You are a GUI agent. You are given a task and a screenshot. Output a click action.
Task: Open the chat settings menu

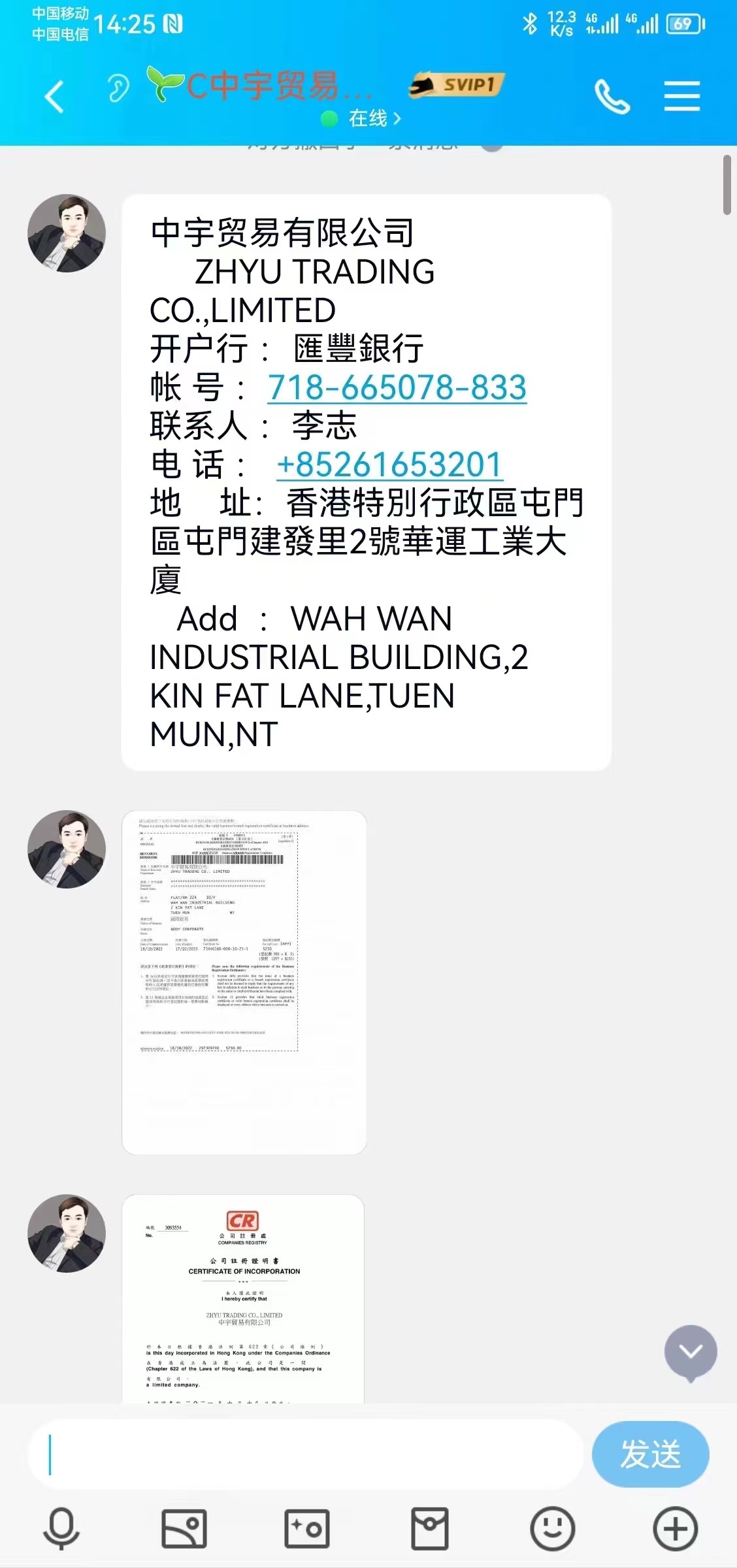point(681,97)
